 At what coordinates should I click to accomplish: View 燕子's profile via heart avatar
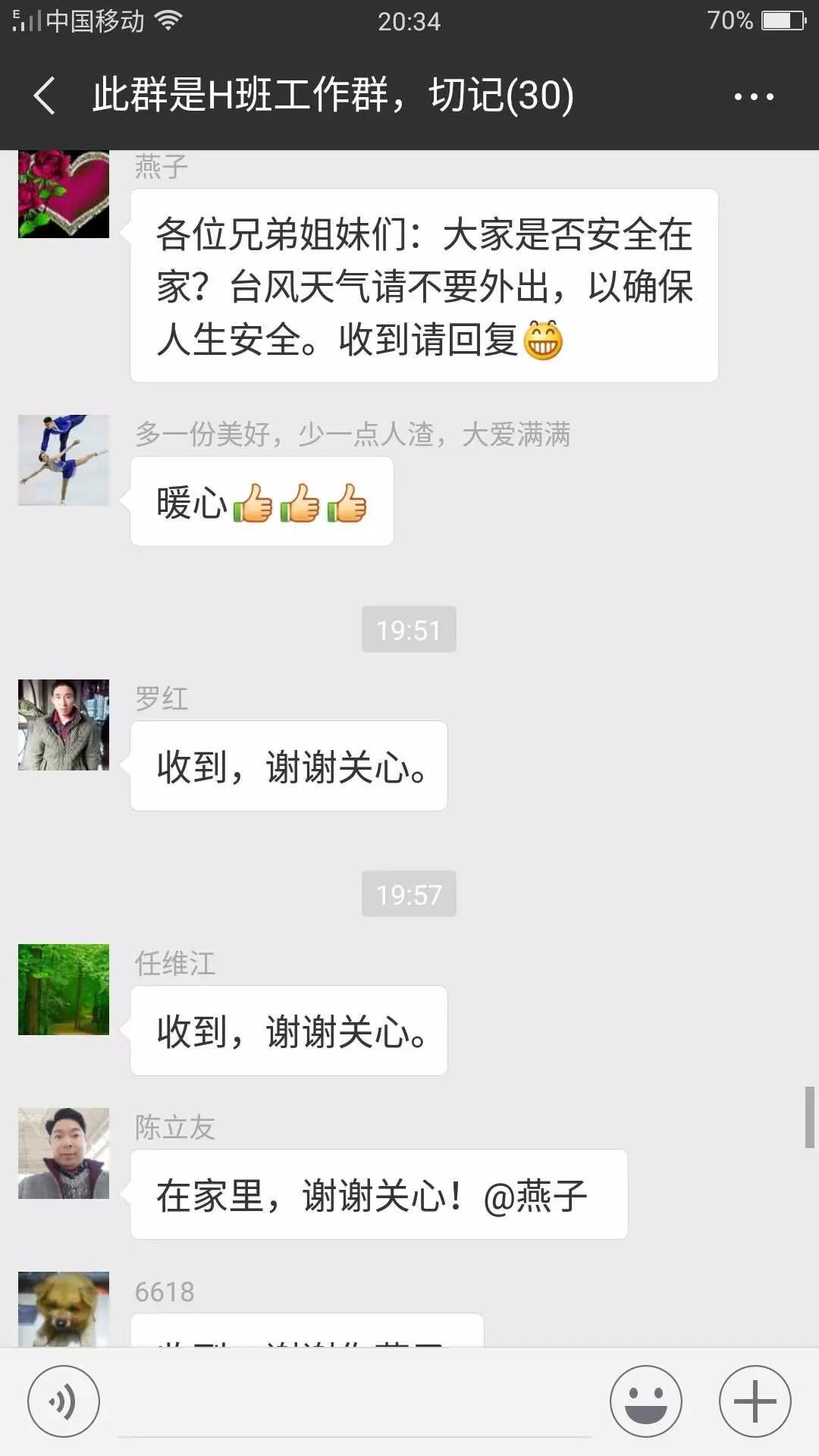[x=64, y=194]
